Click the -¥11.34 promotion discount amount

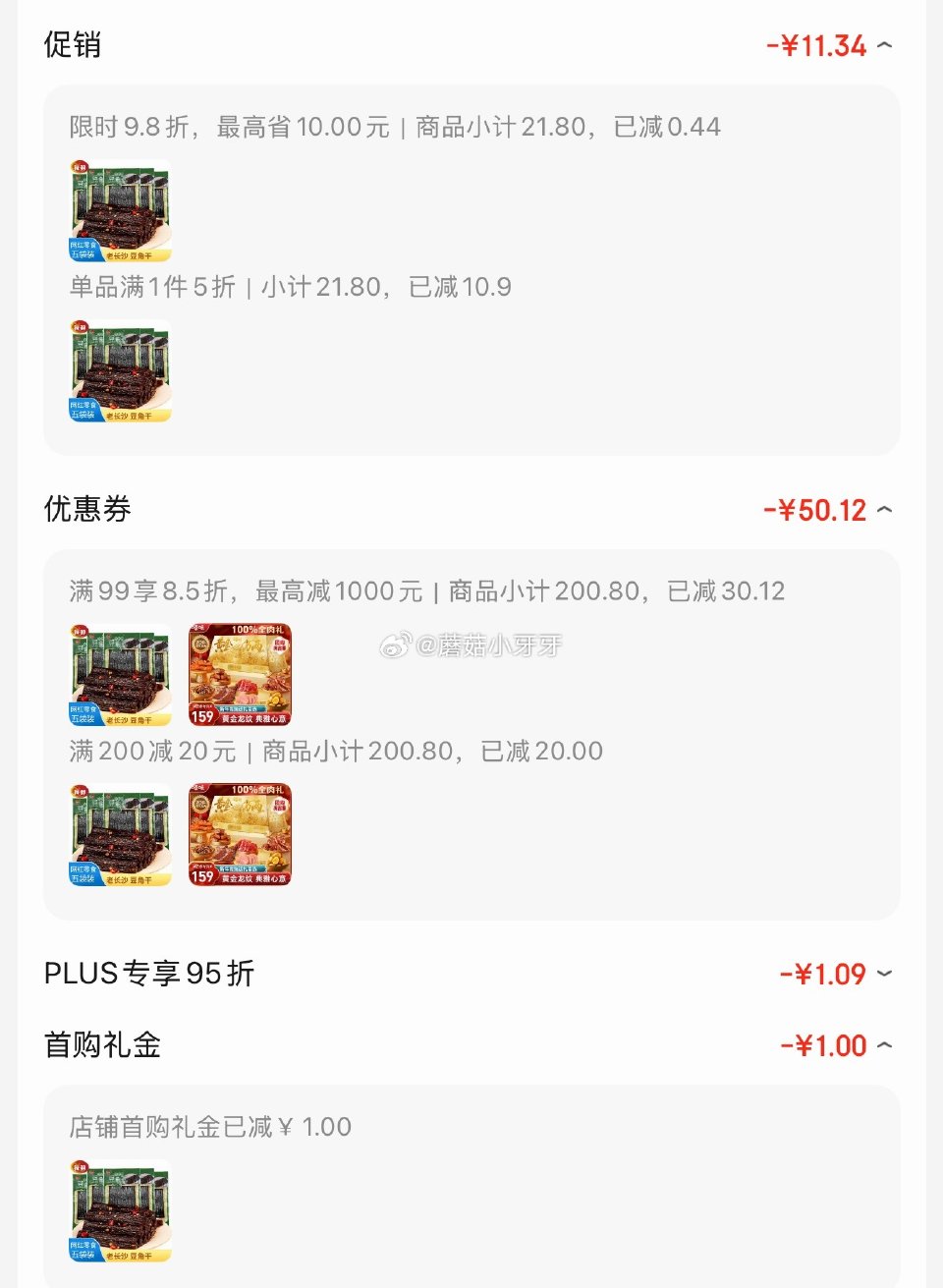[816, 45]
